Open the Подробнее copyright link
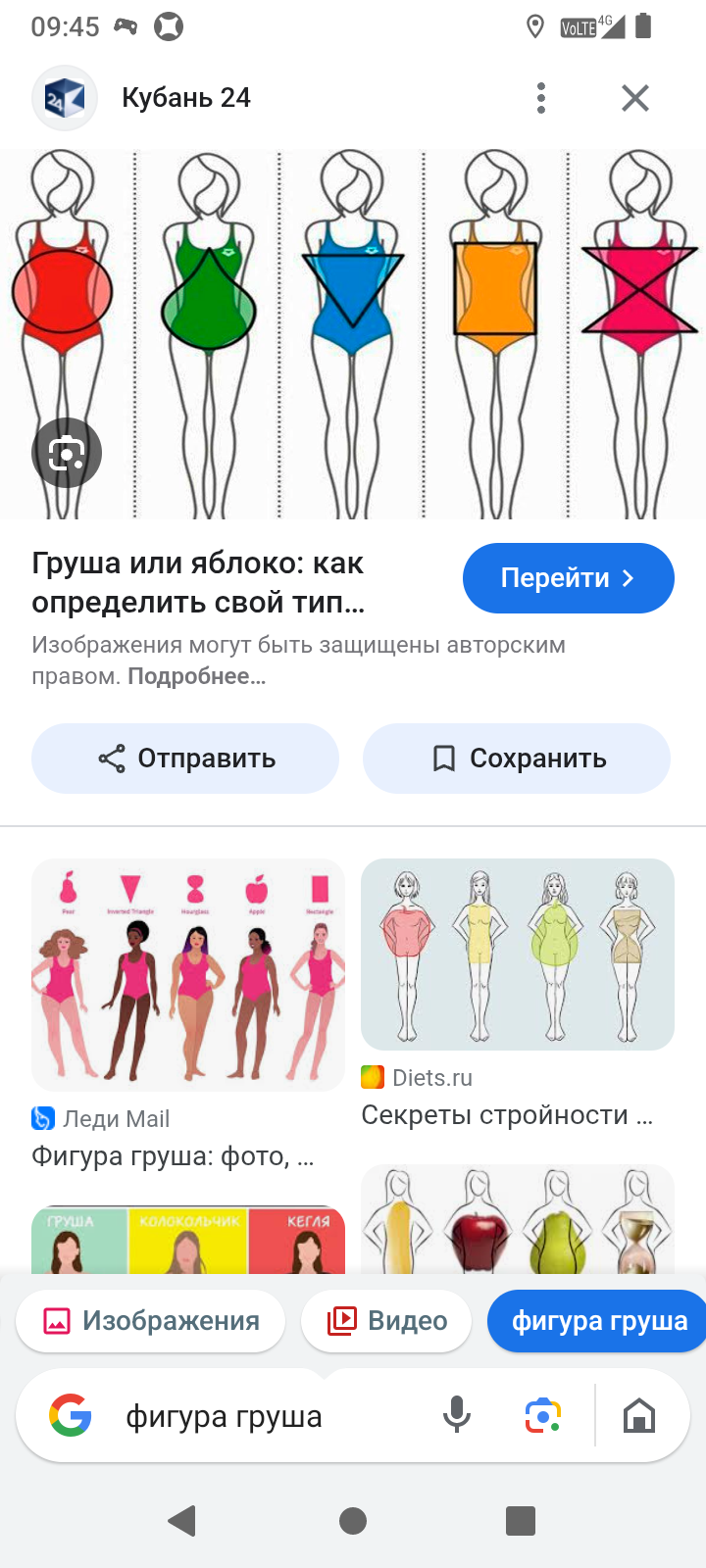This screenshot has width=706, height=1568. tap(196, 676)
